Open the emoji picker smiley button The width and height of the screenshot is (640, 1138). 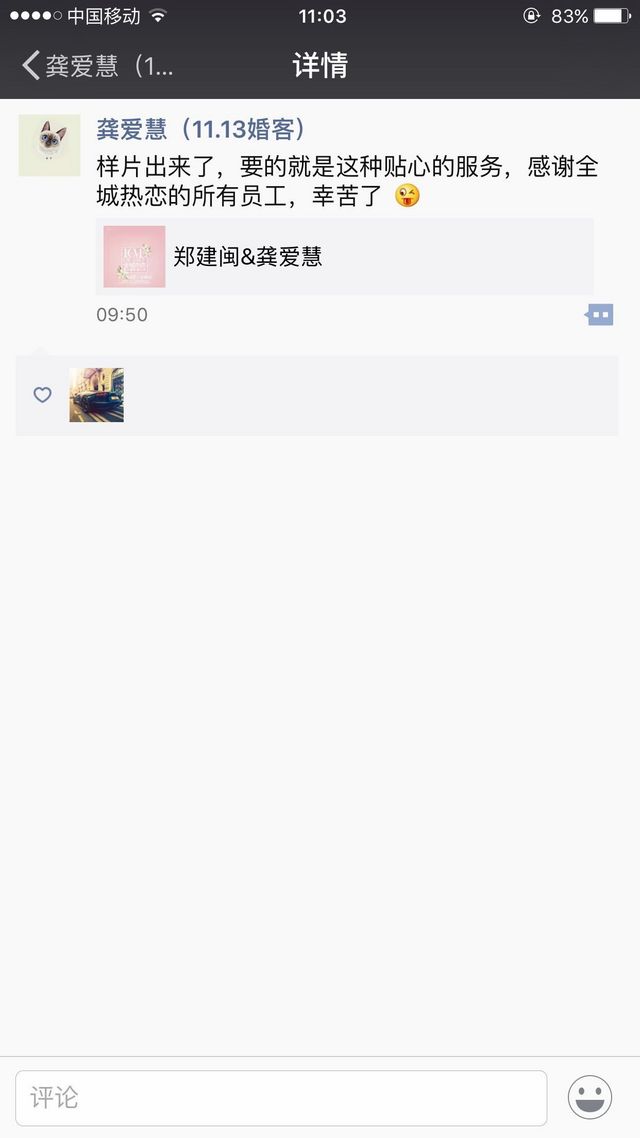point(590,1097)
